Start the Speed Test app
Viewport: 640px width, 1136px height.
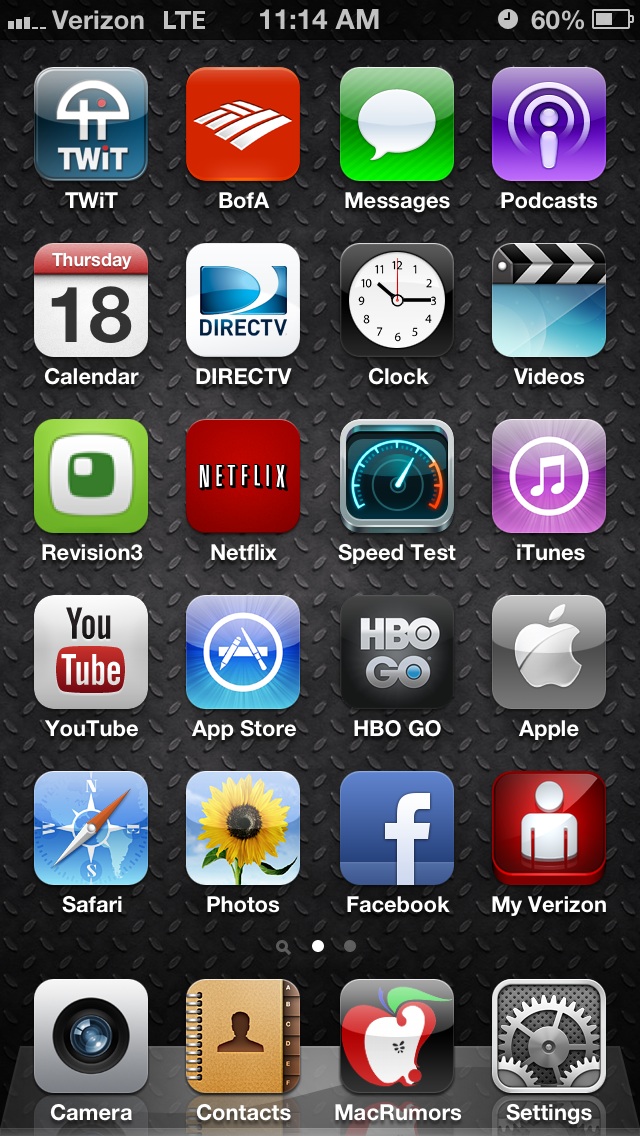point(396,476)
